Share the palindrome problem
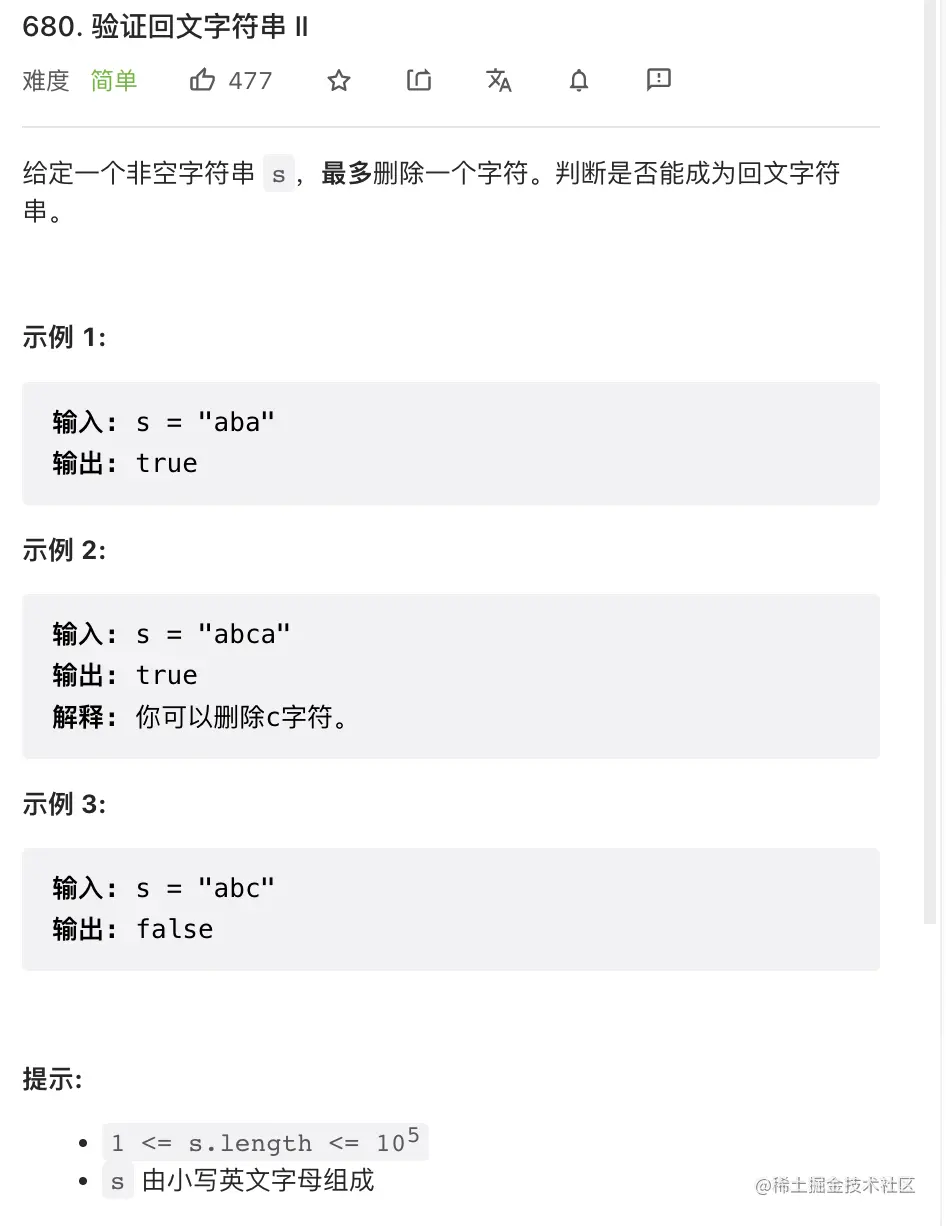The height and width of the screenshot is (1226, 946). click(x=419, y=80)
